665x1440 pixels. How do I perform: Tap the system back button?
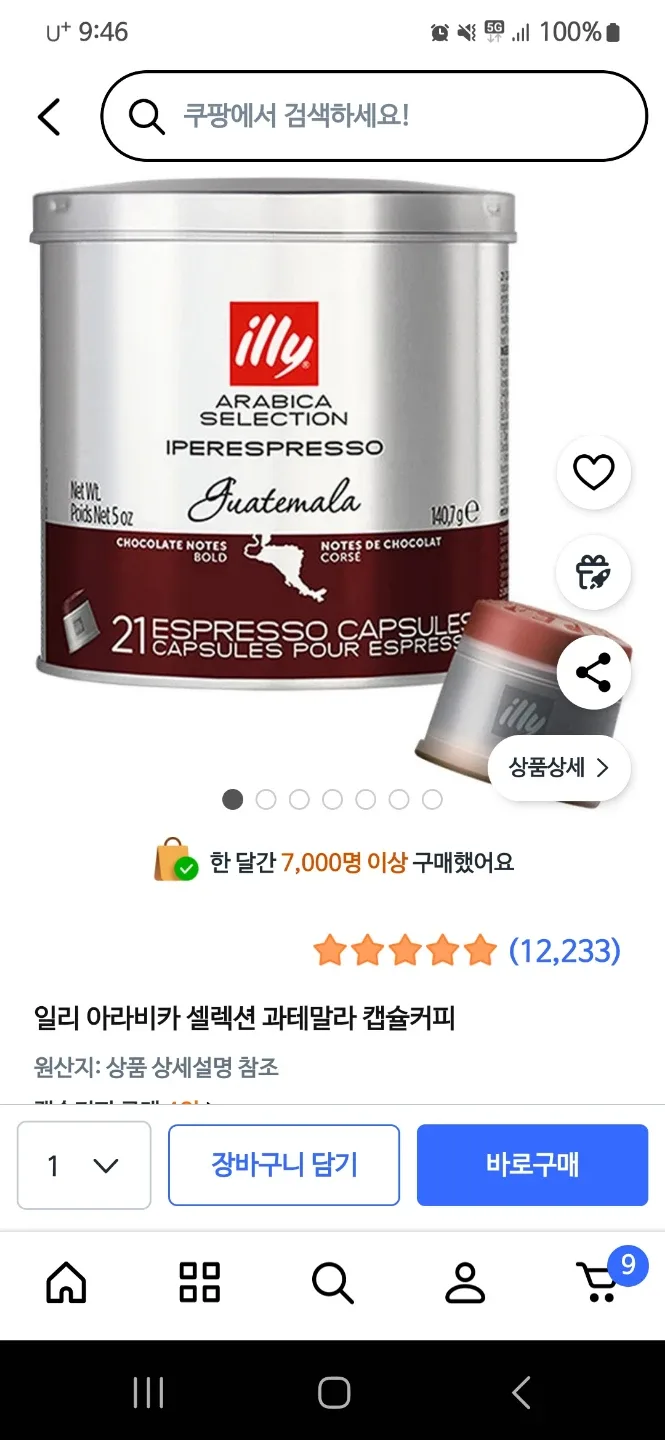[x=520, y=1392]
